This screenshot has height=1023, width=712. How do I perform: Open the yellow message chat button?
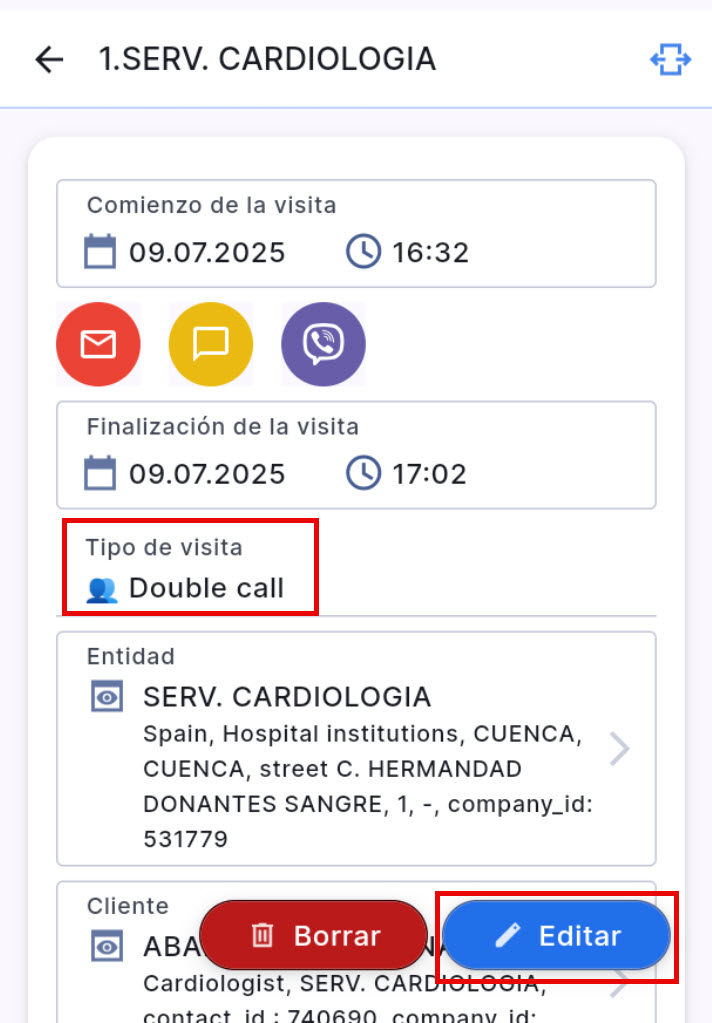211,344
